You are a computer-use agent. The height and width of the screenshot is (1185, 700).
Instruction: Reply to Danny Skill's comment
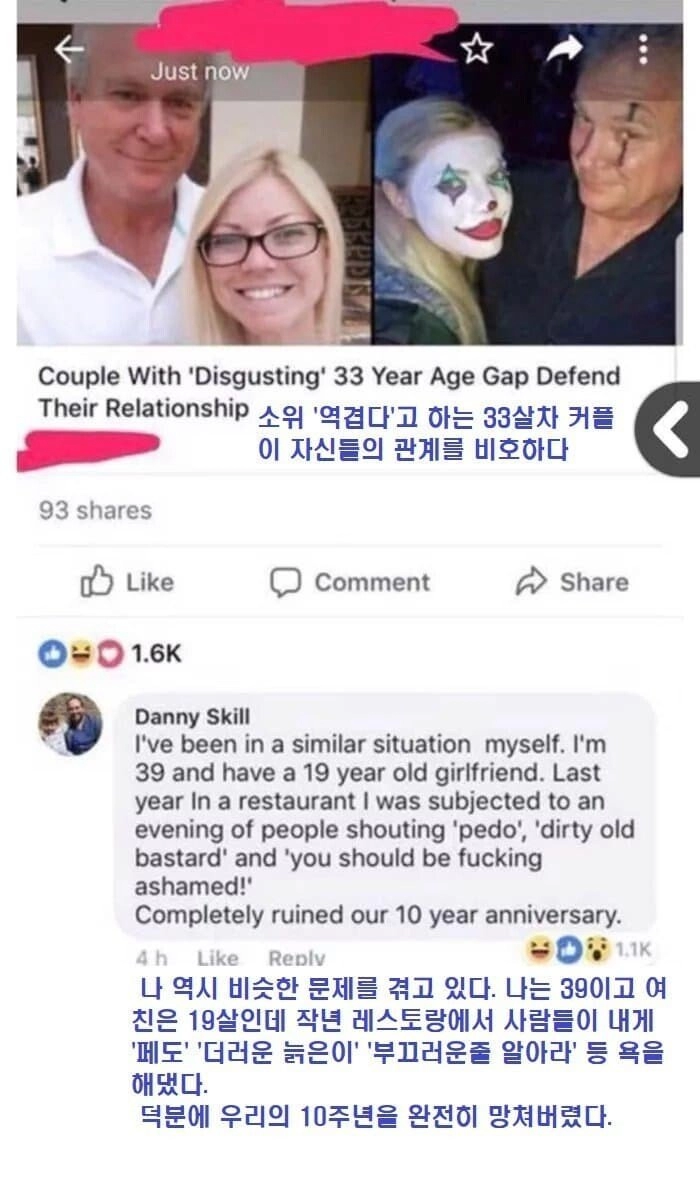[x=296, y=958]
